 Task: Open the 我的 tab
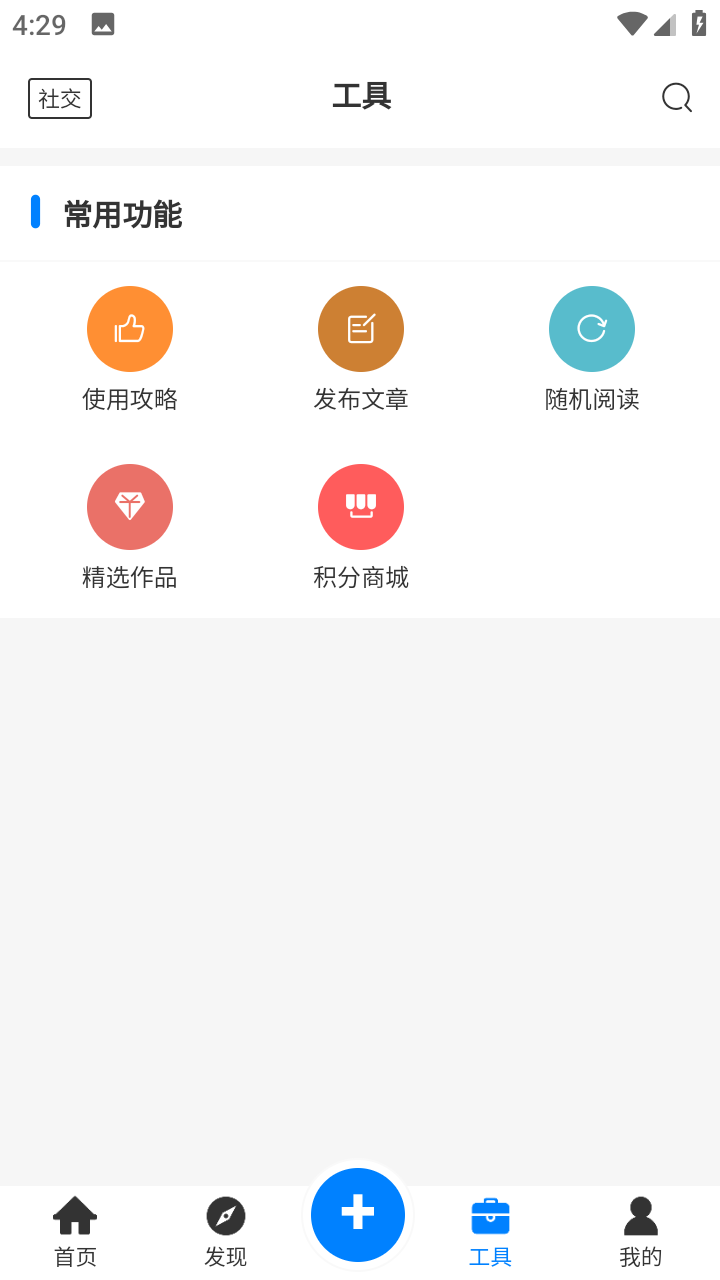tap(640, 1230)
